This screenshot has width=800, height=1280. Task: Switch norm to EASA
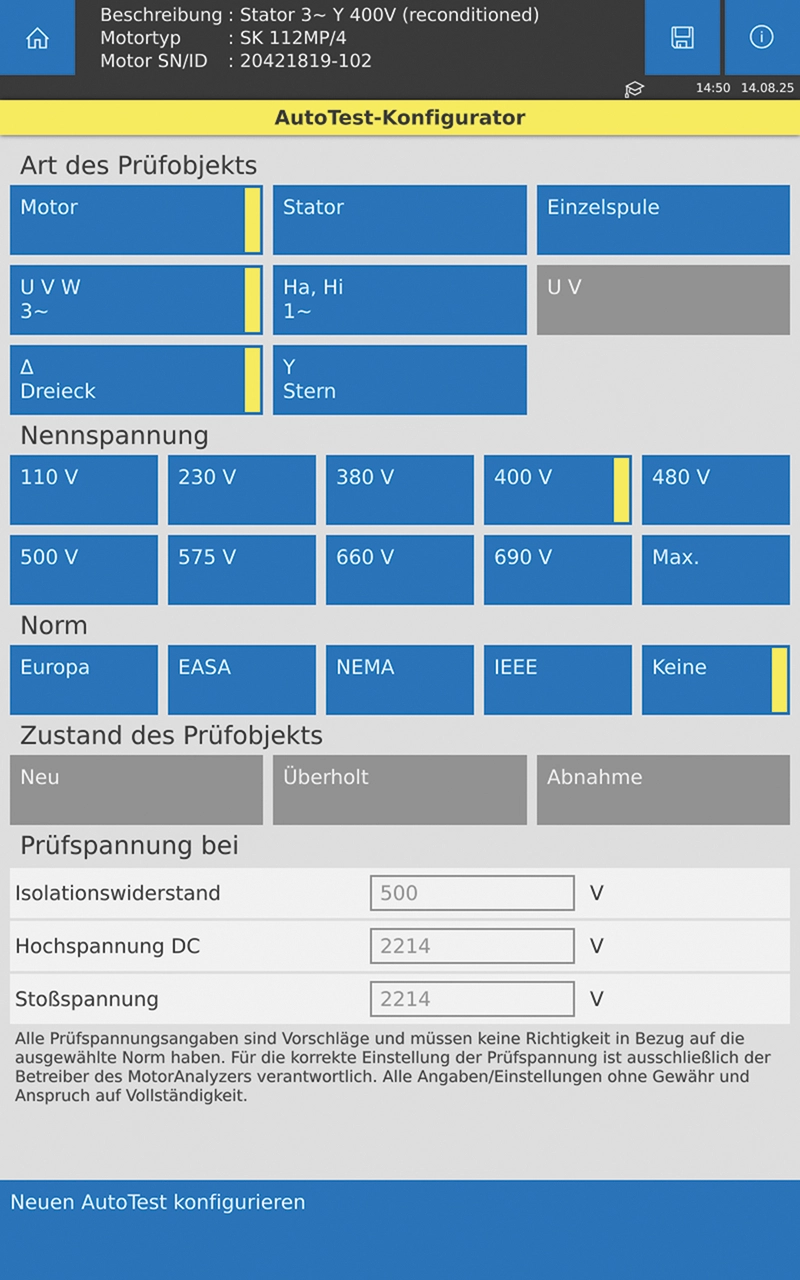tap(241, 680)
